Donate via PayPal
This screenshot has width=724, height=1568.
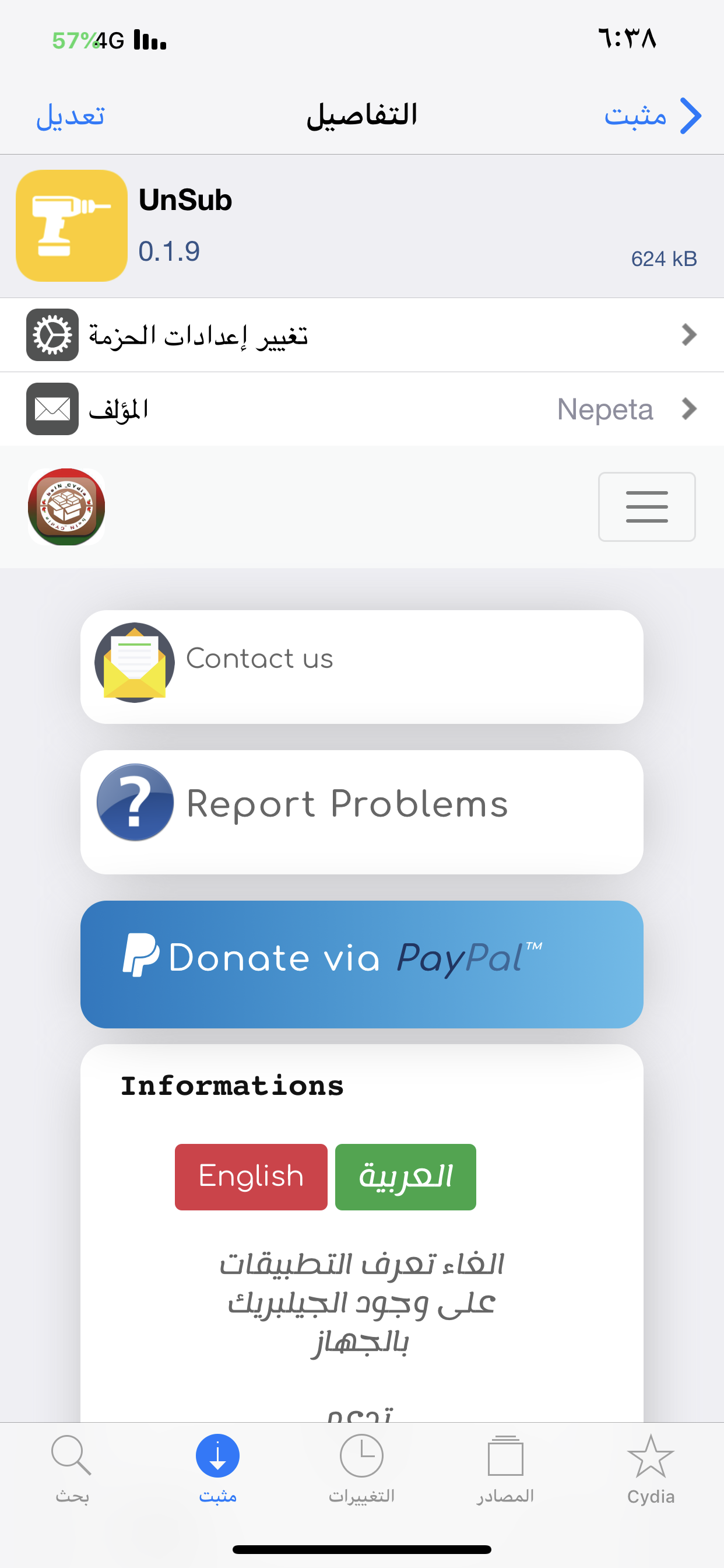[x=361, y=964]
